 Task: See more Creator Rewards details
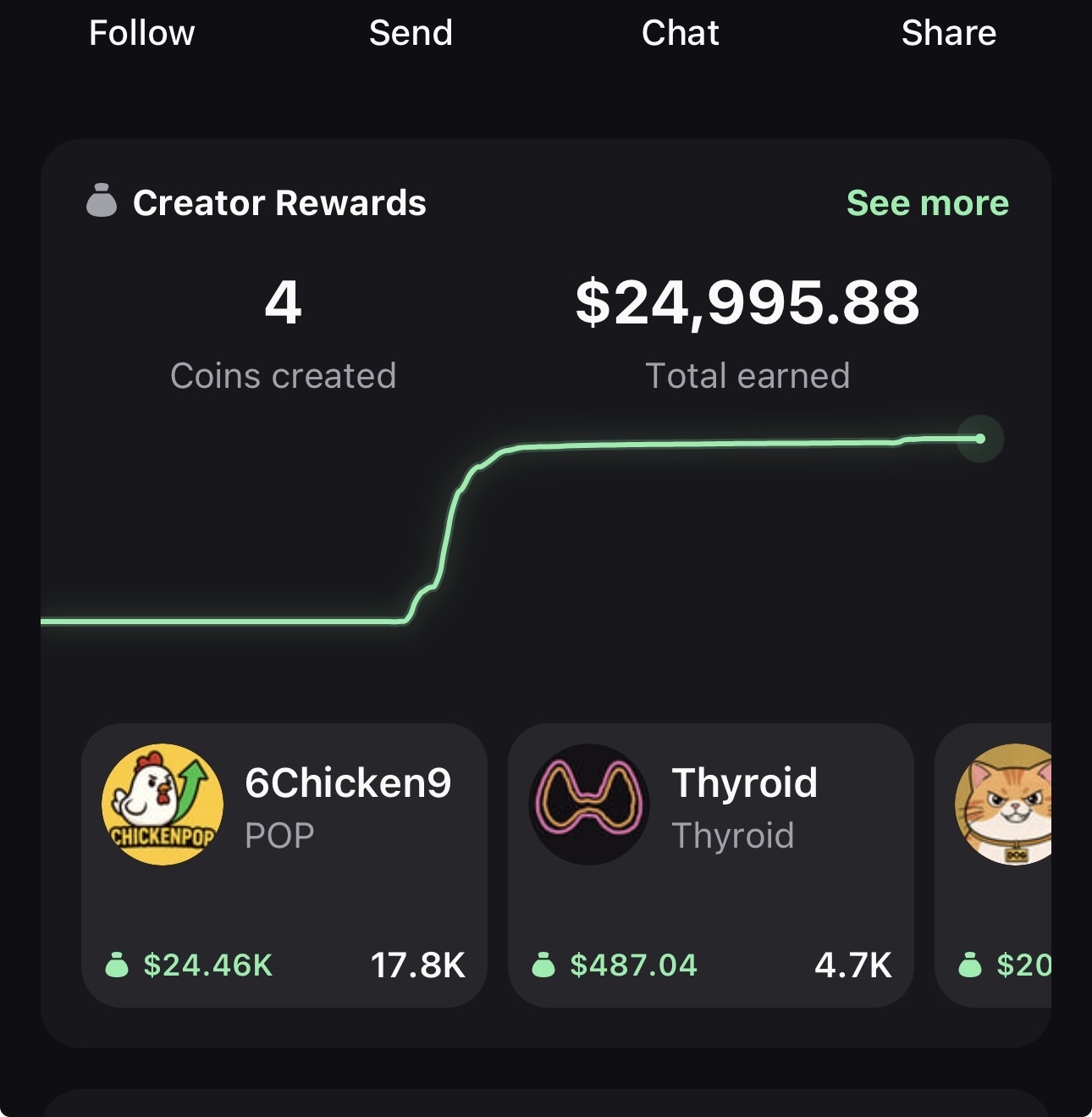[927, 203]
